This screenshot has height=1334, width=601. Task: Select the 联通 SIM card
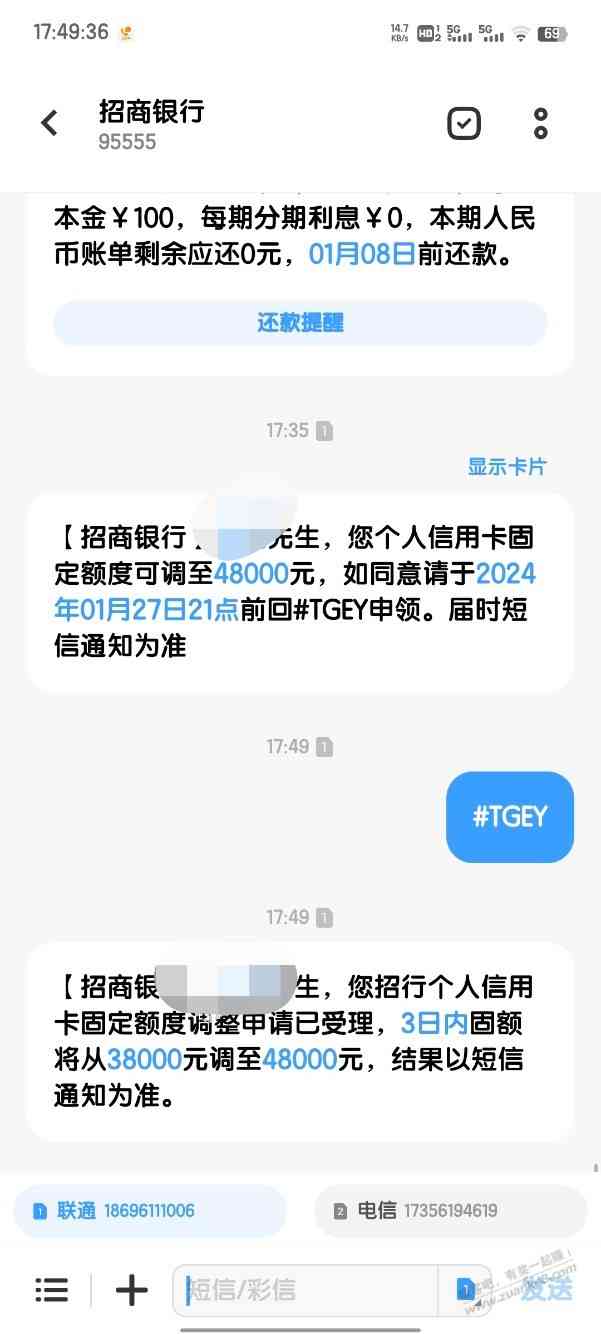pyautogui.click(x=150, y=1211)
